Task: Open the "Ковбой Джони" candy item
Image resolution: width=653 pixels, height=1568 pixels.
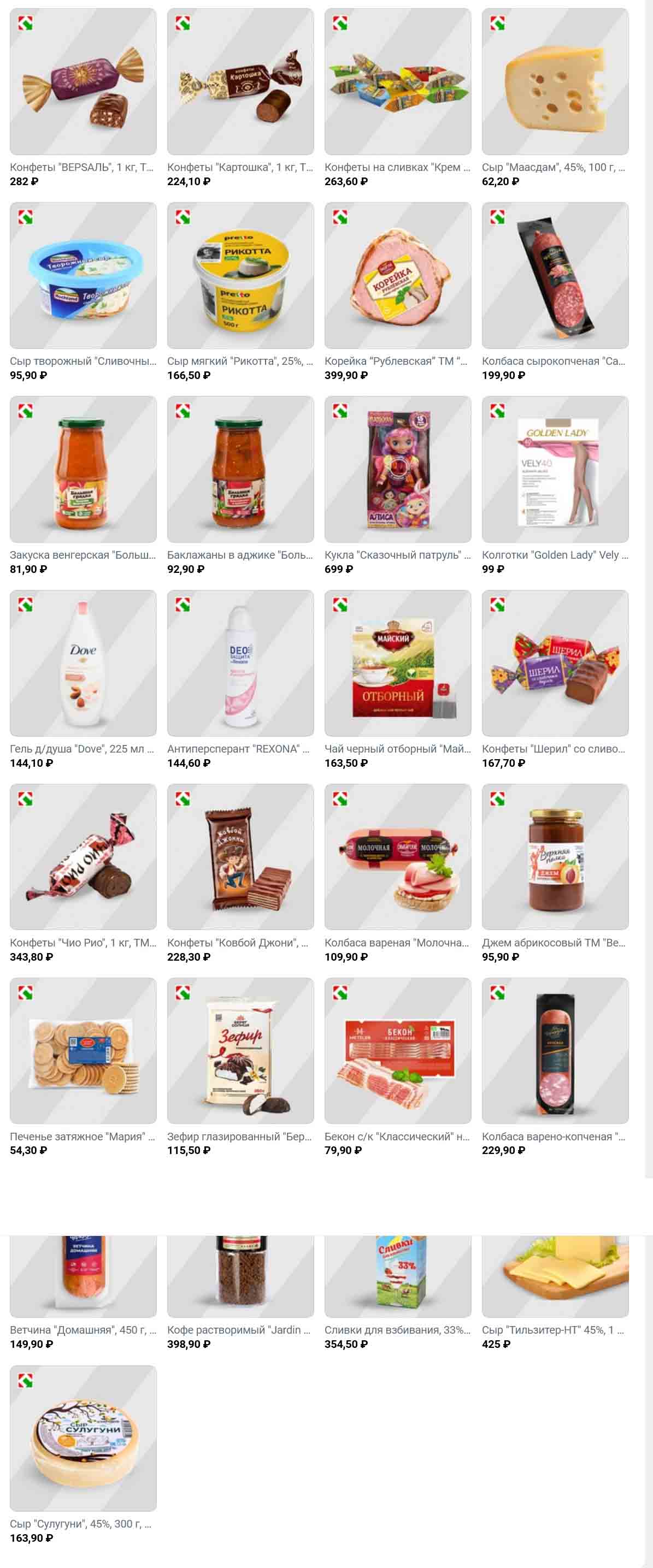Action: click(x=240, y=856)
